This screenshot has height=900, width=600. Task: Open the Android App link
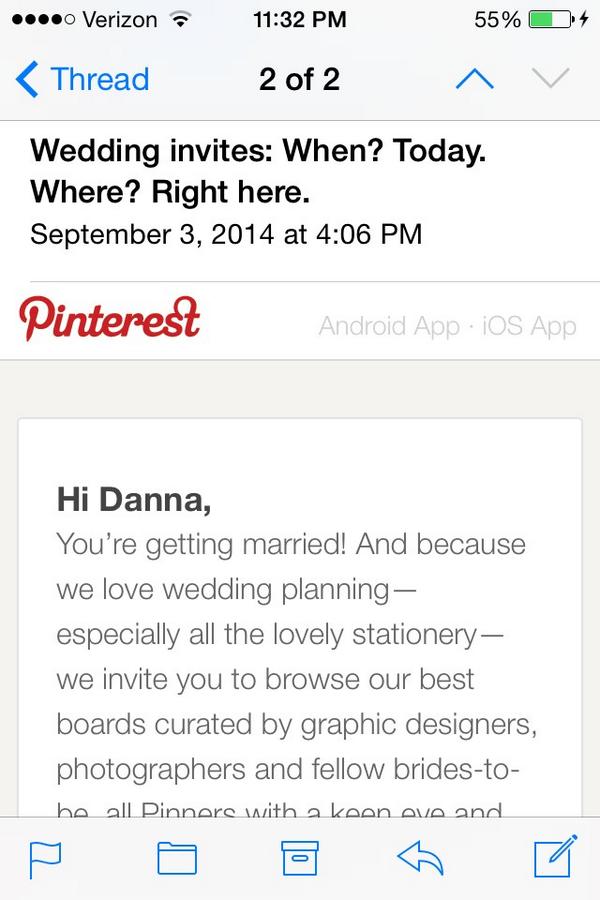tap(389, 326)
